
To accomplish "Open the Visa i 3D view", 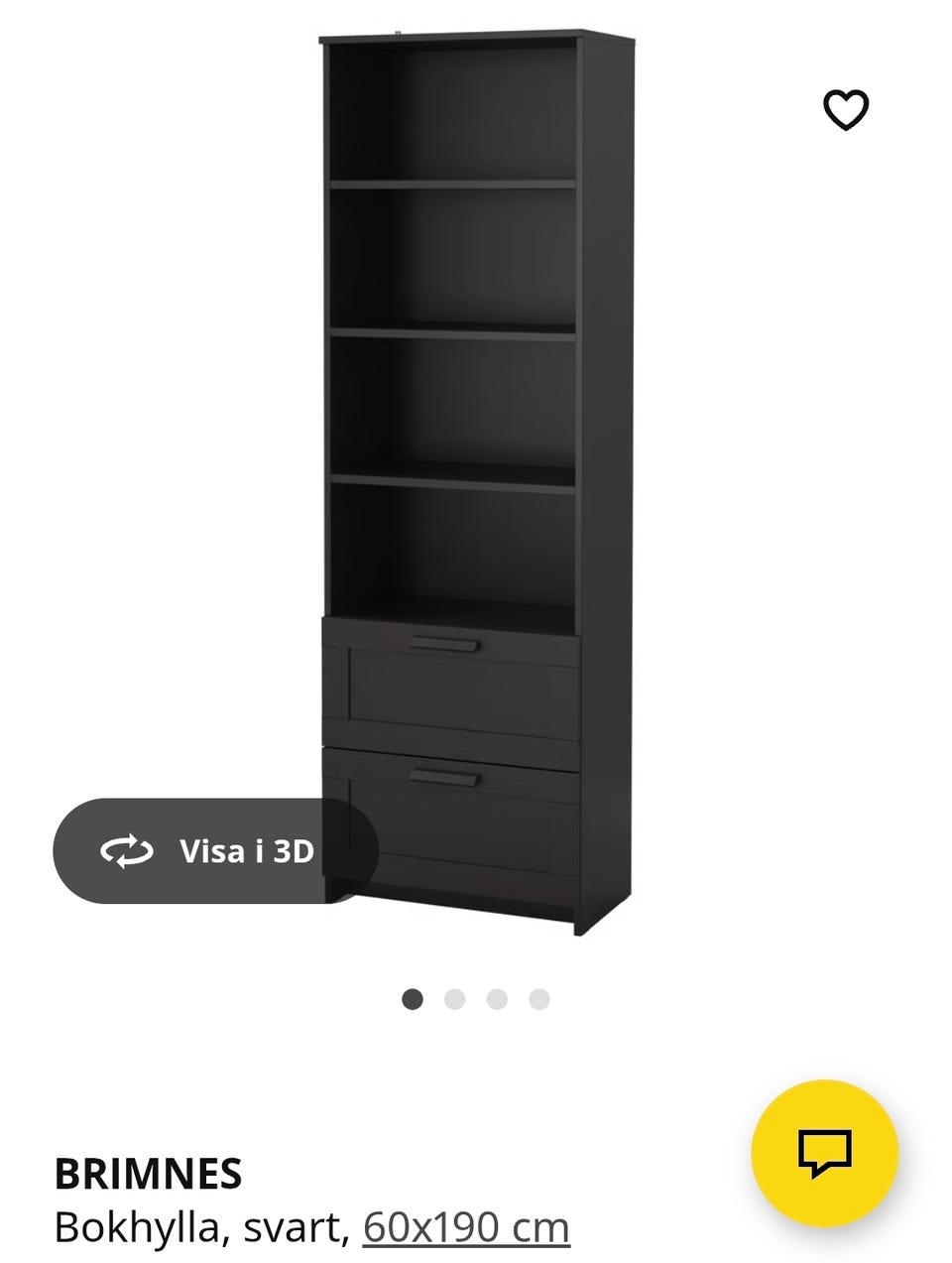I will click(x=215, y=850).
